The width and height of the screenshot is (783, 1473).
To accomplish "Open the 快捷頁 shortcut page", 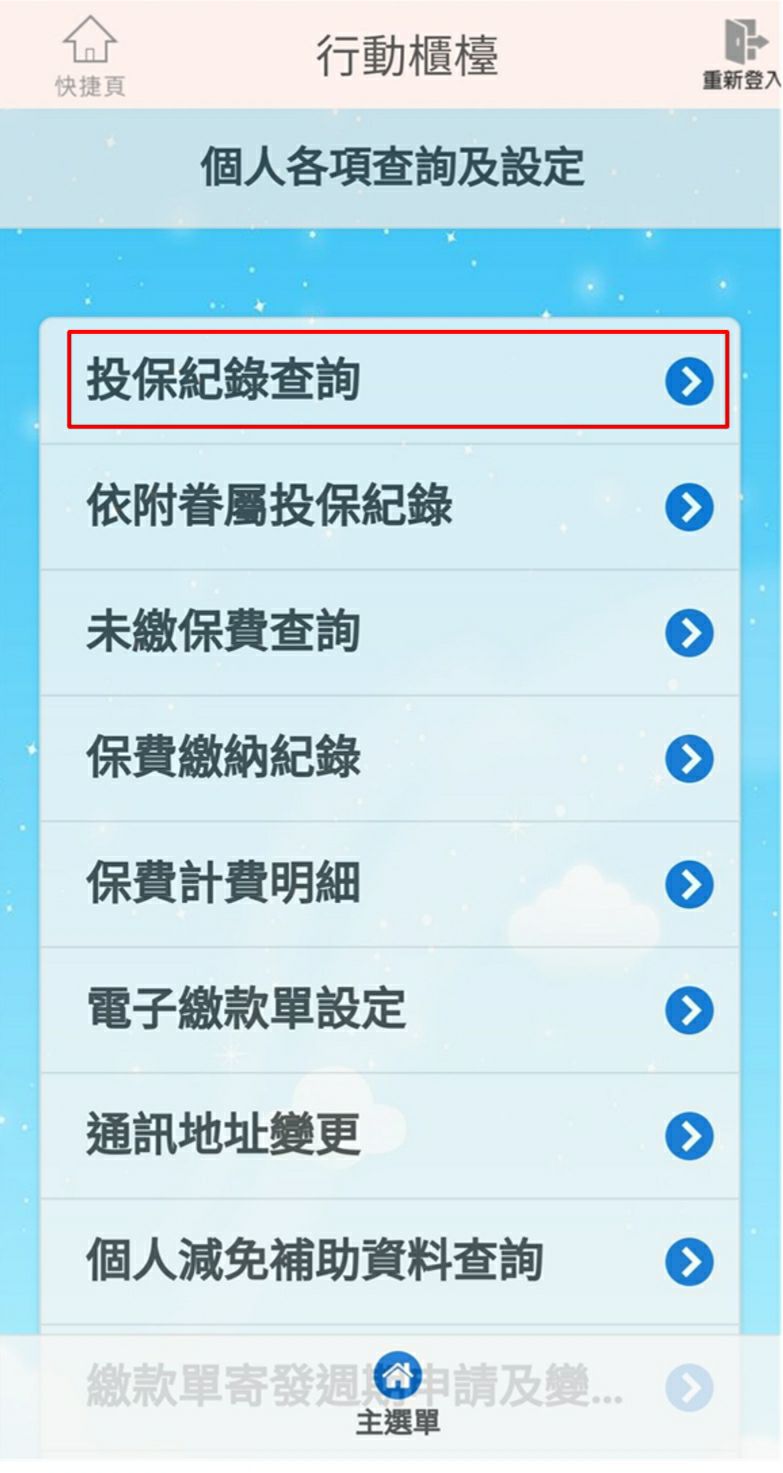I will tap(89, 55).
